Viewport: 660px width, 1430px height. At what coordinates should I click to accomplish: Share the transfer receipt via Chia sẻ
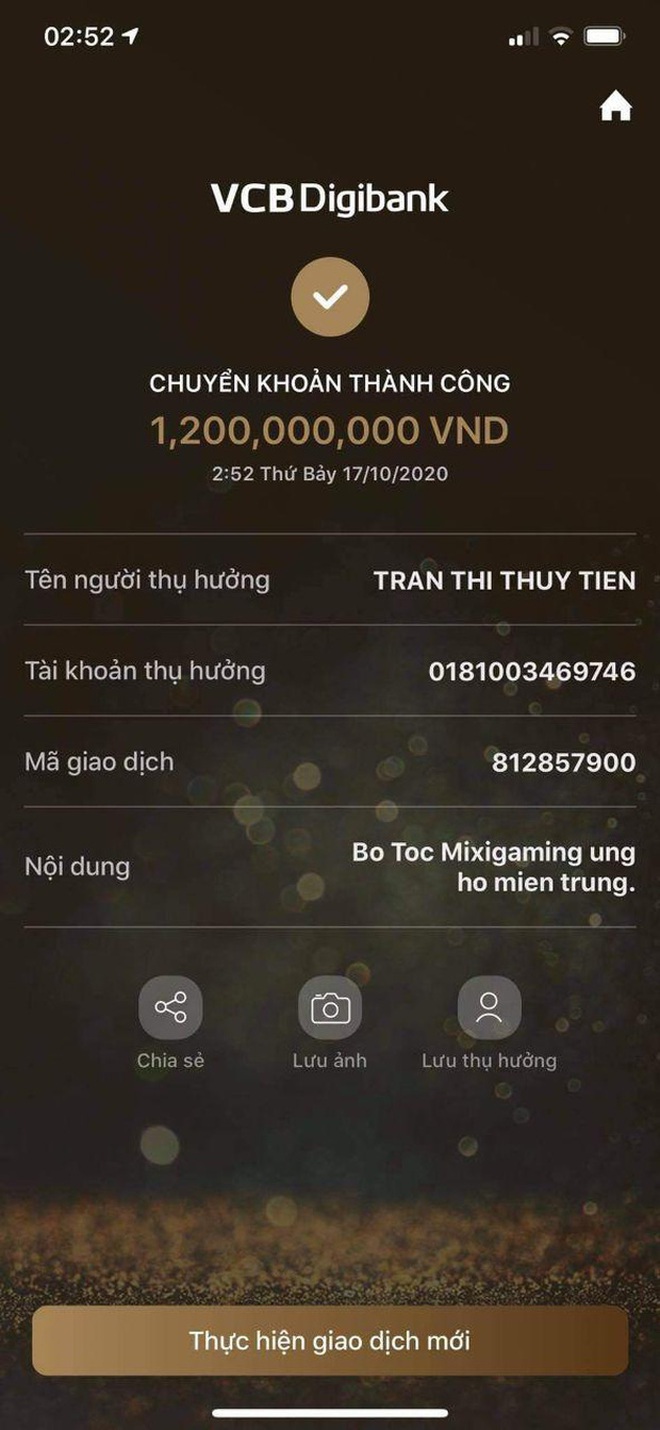170,1007
